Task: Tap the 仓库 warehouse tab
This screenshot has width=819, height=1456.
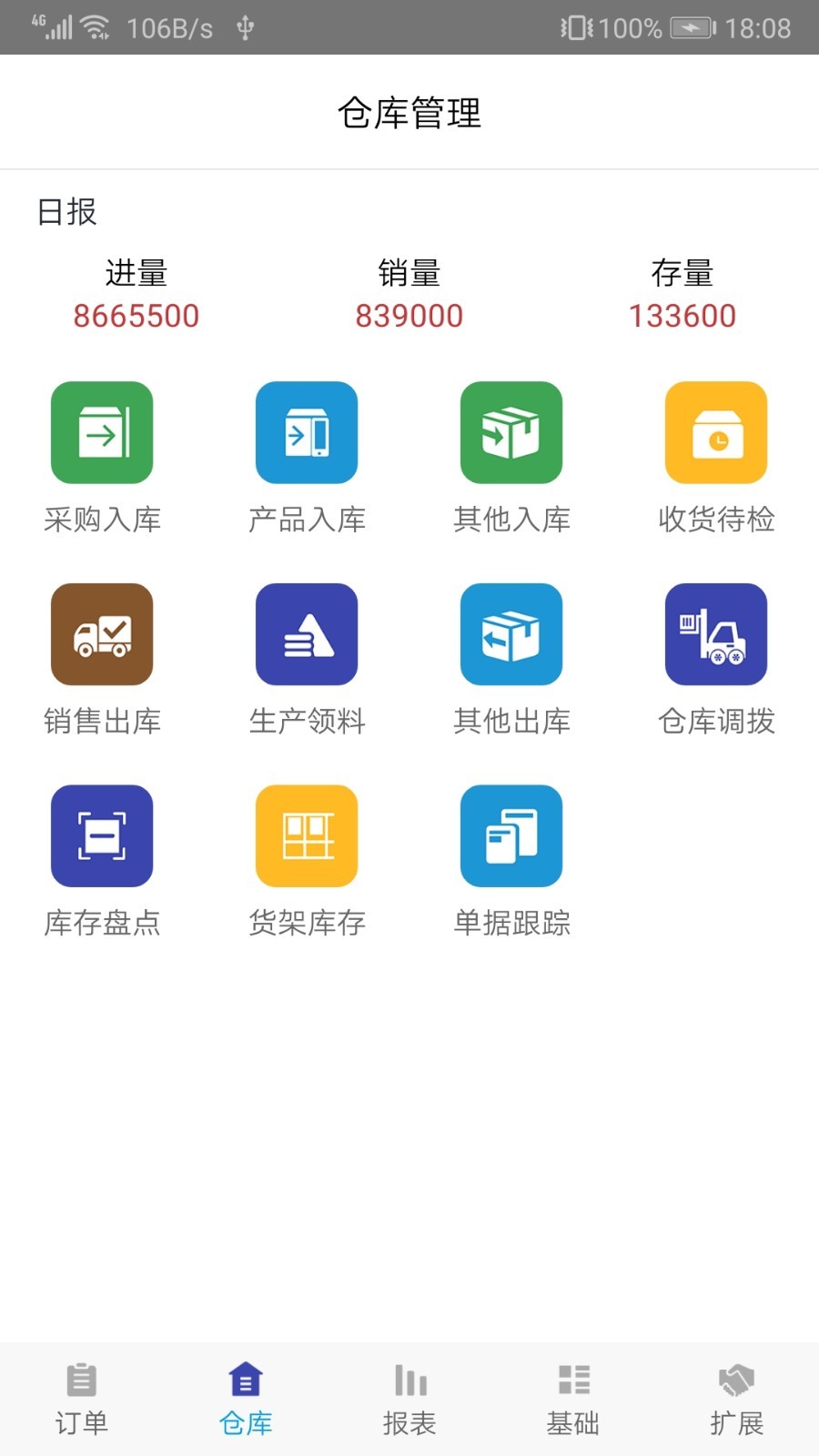Action: point(246,1399)
